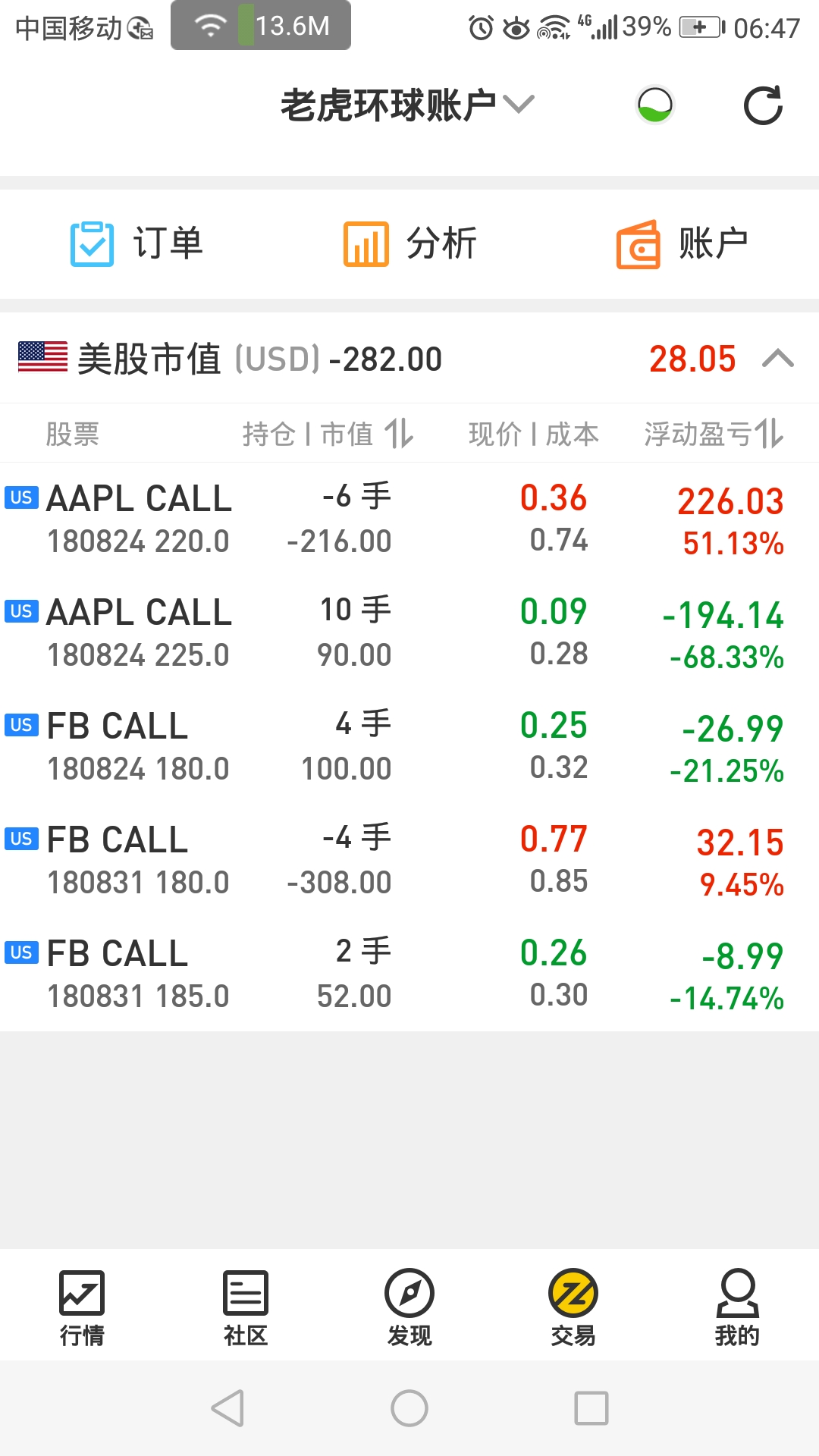This screenshot has width=819, height=1456.
Task: Go to the 我的 tab
Action: click(x=737, y=1307)
